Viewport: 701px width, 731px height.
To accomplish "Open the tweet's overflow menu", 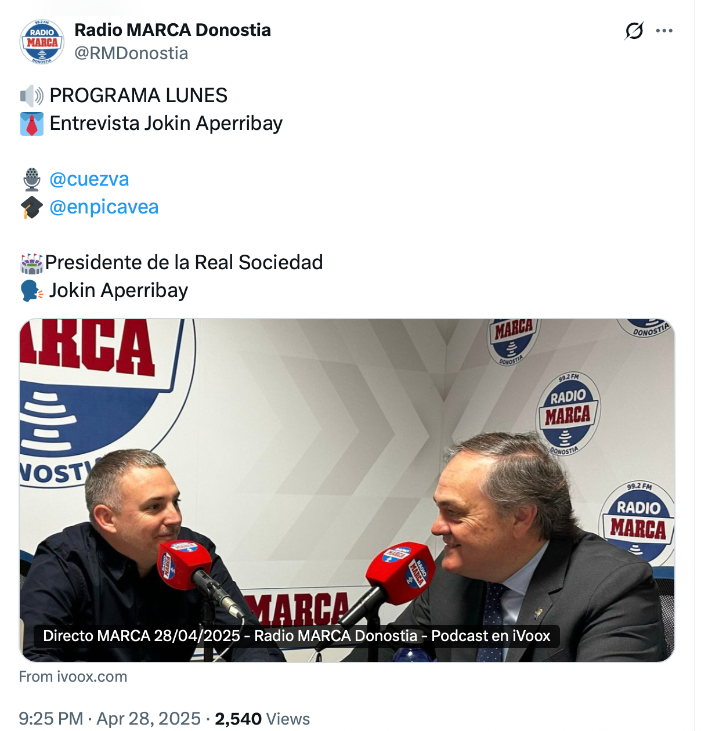I will (664, 30).
